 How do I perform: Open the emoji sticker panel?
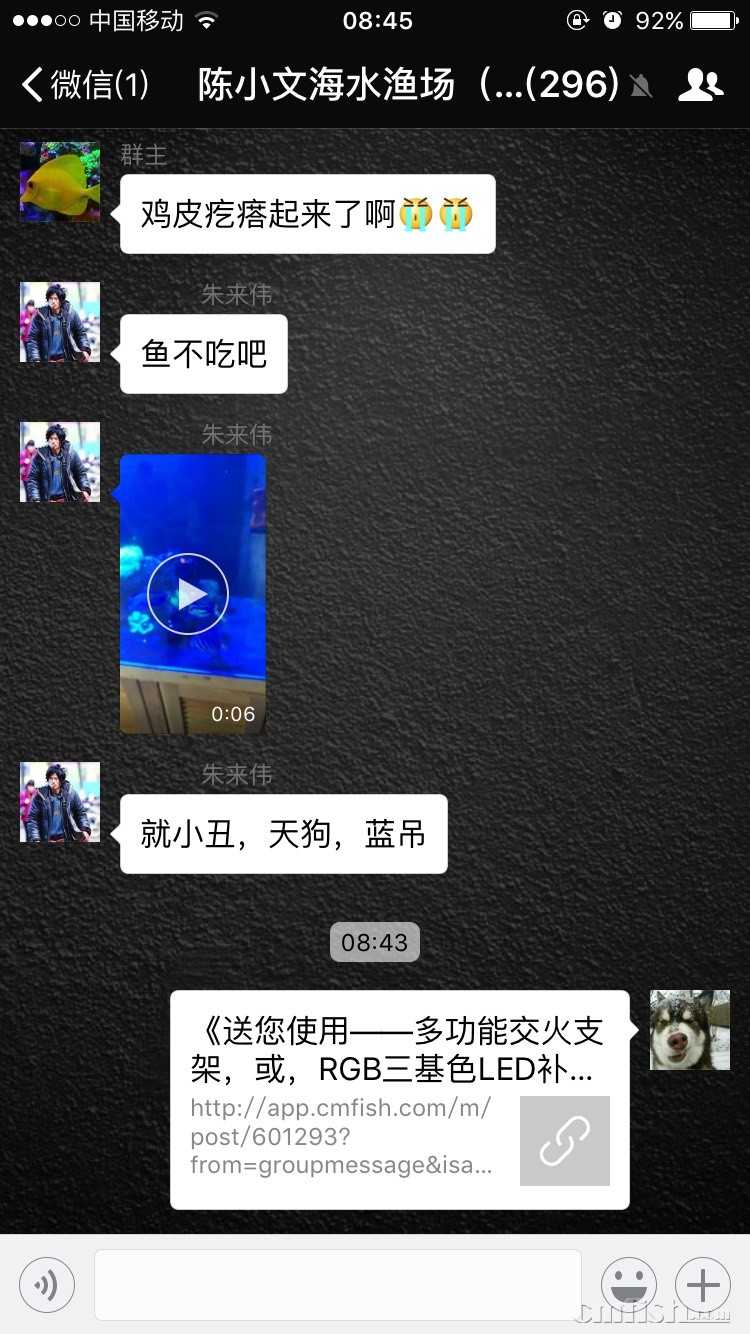(628, 1285)
